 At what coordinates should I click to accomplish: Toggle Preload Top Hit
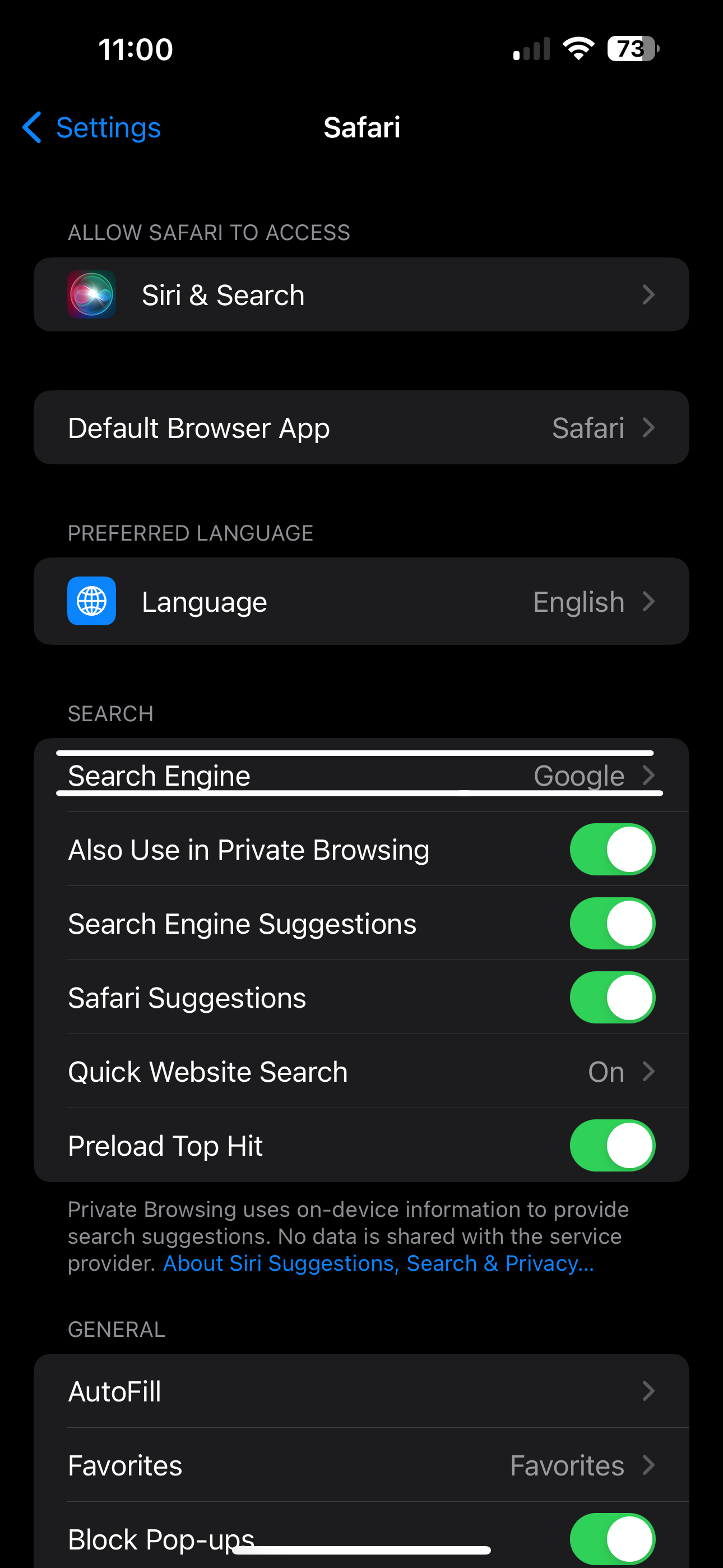point(612,1145)
